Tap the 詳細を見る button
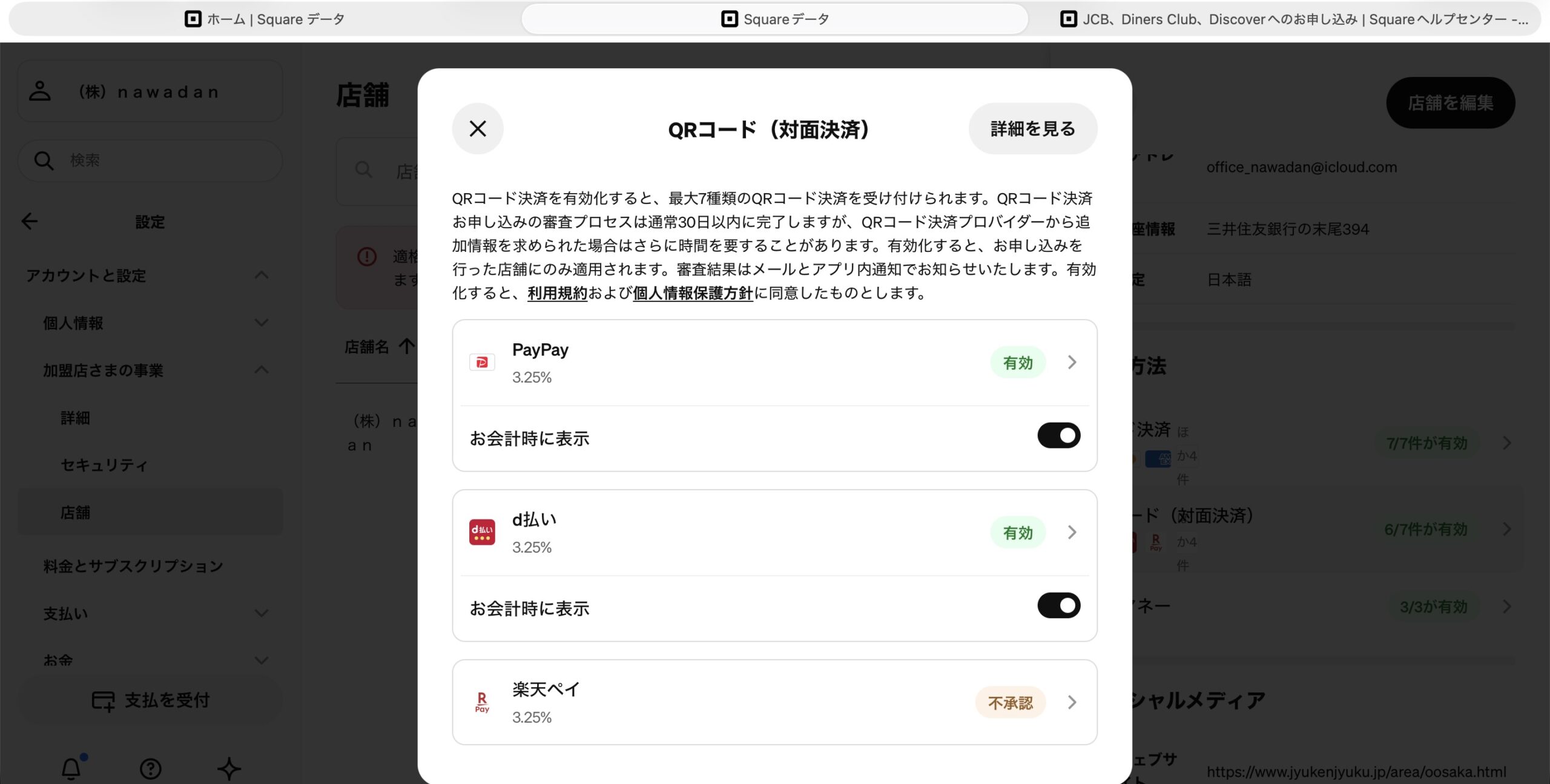 (1032, 128)
